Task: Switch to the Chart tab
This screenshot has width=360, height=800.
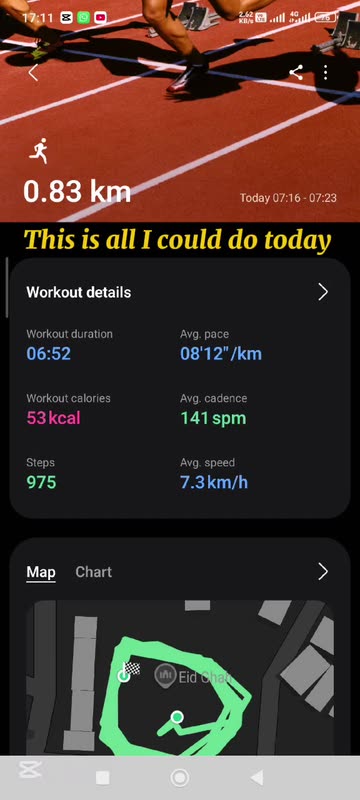Action: tap(93, 572)
